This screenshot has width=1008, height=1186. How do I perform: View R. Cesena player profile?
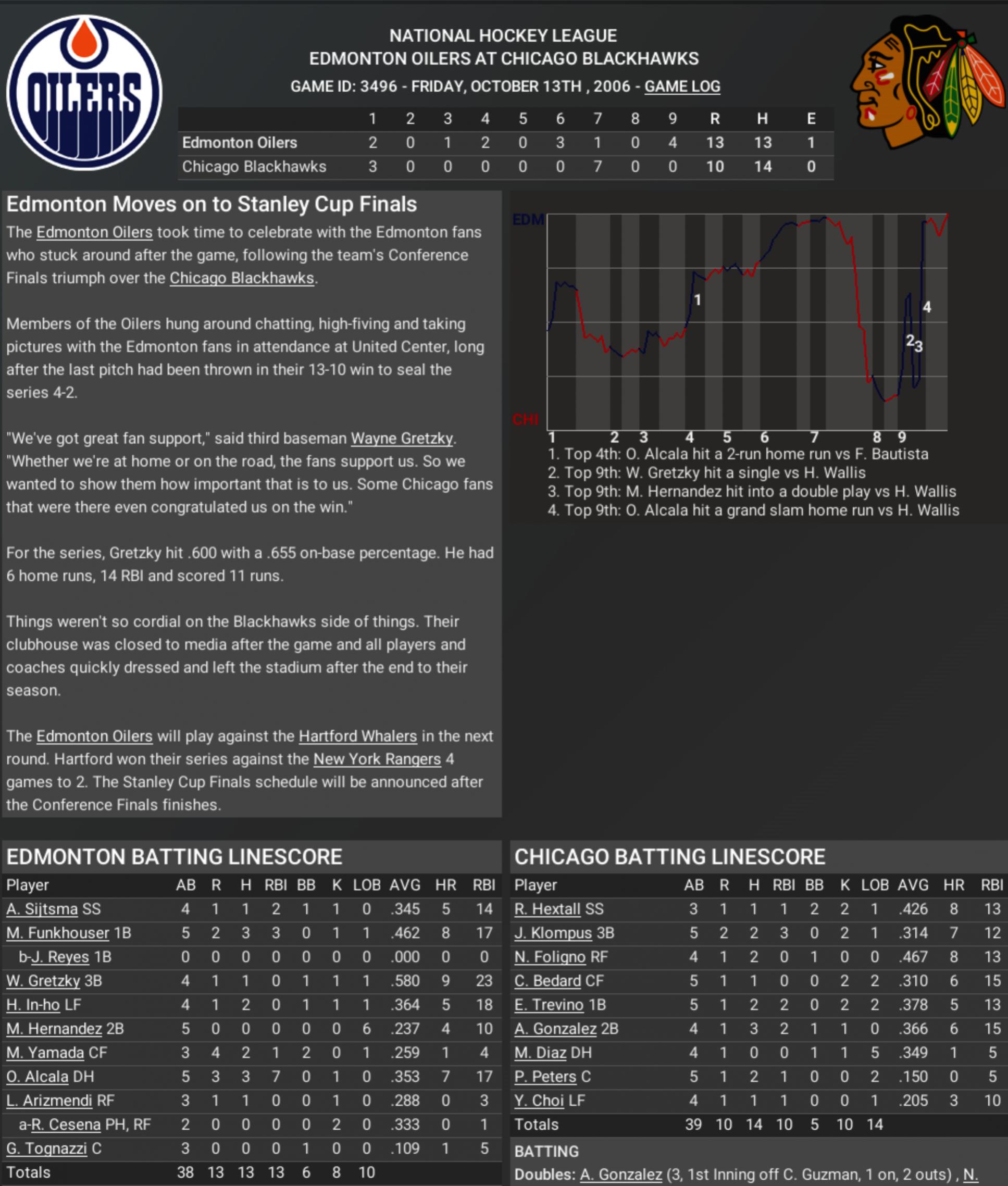(66, 1125)
